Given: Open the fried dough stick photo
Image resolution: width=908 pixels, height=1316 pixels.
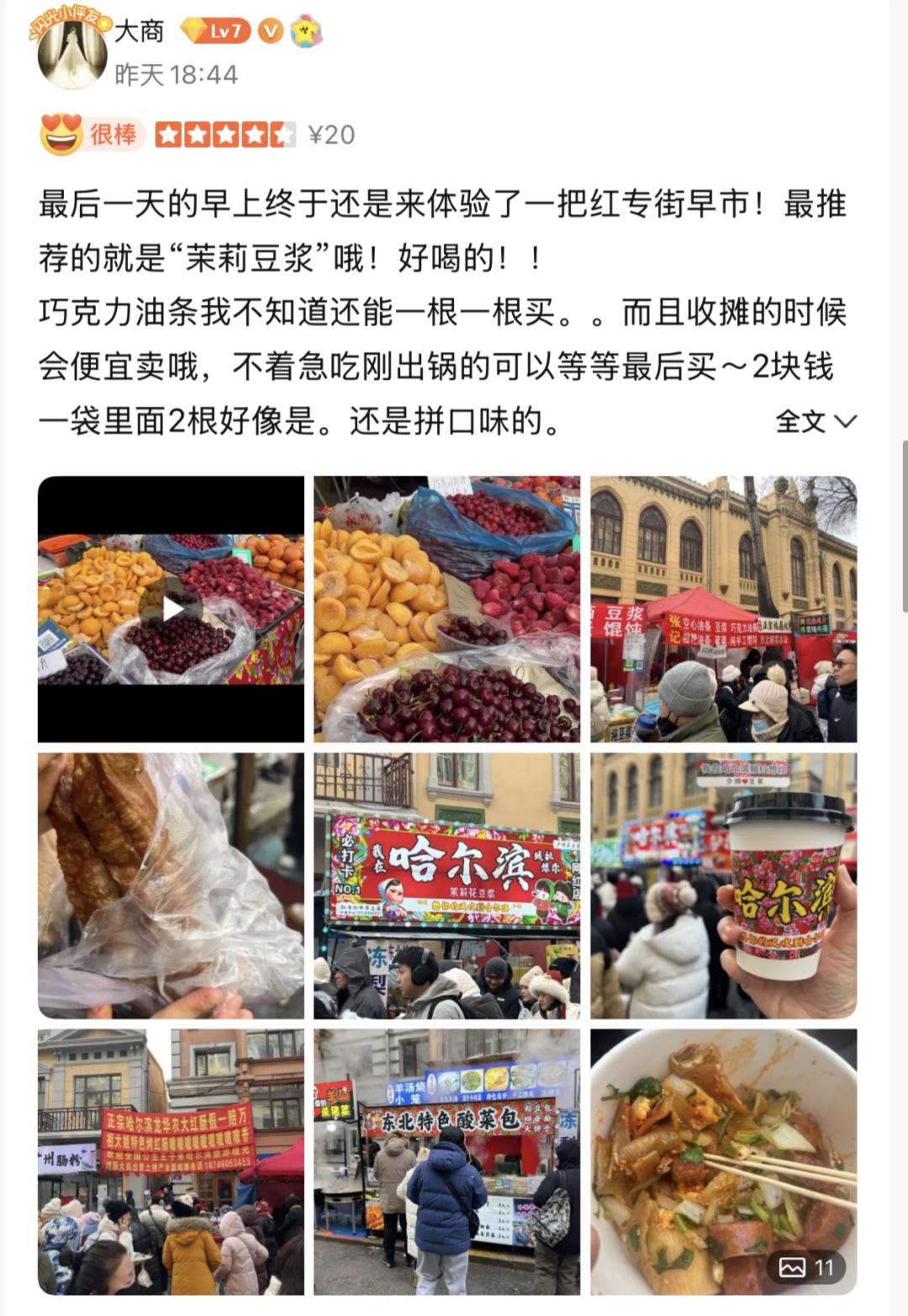Looking at the screenshot, I should coord(172,885).
